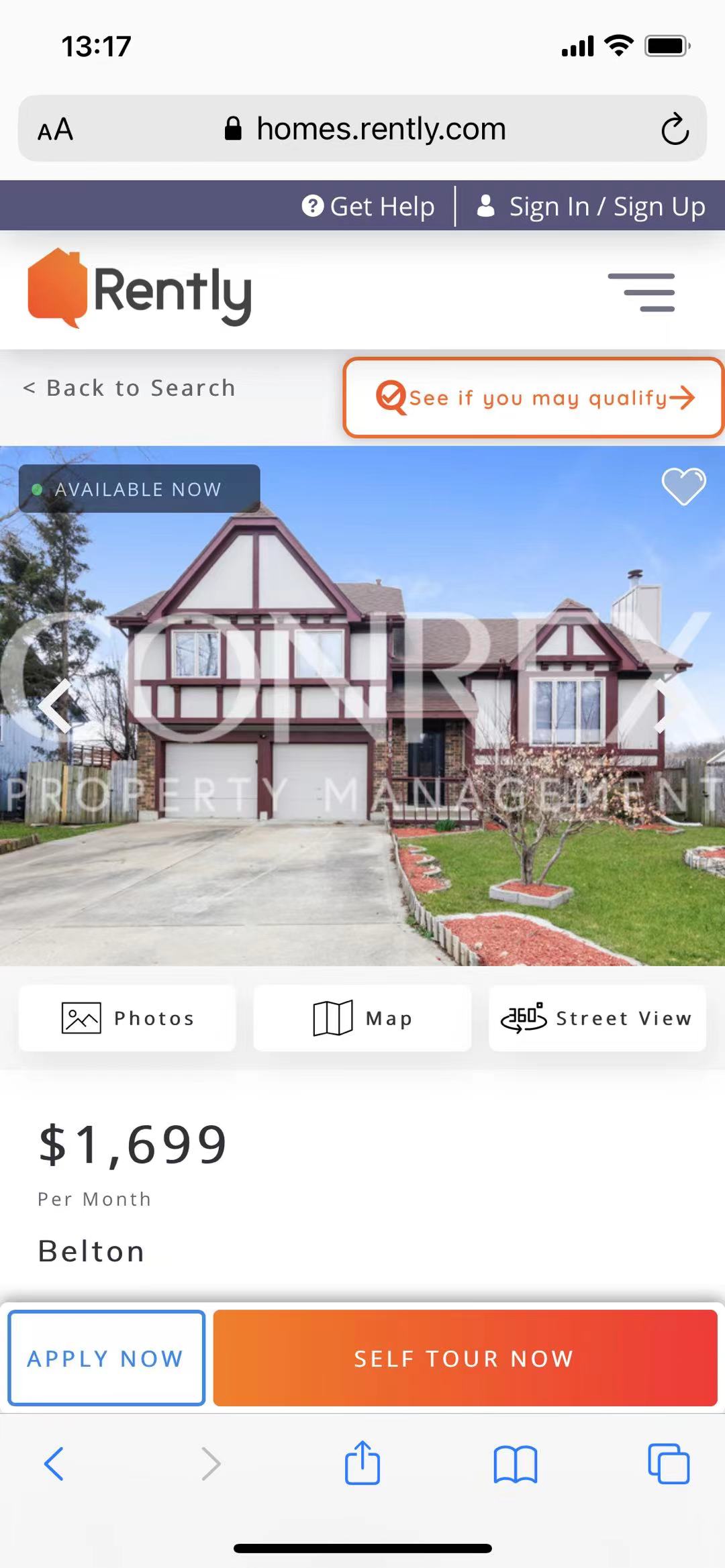Share this page via Safari share icon

[362, 1463]
